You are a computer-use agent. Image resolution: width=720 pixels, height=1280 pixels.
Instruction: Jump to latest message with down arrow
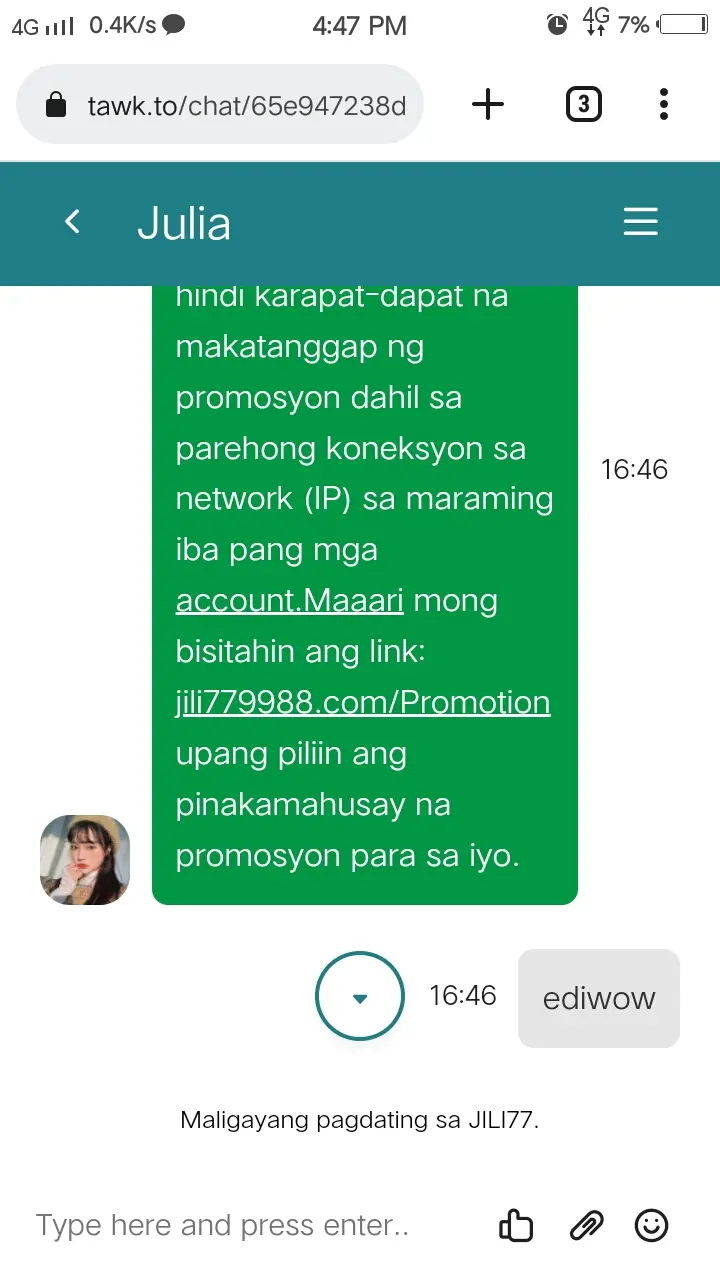pyautogui.click(x=360, y=996)
